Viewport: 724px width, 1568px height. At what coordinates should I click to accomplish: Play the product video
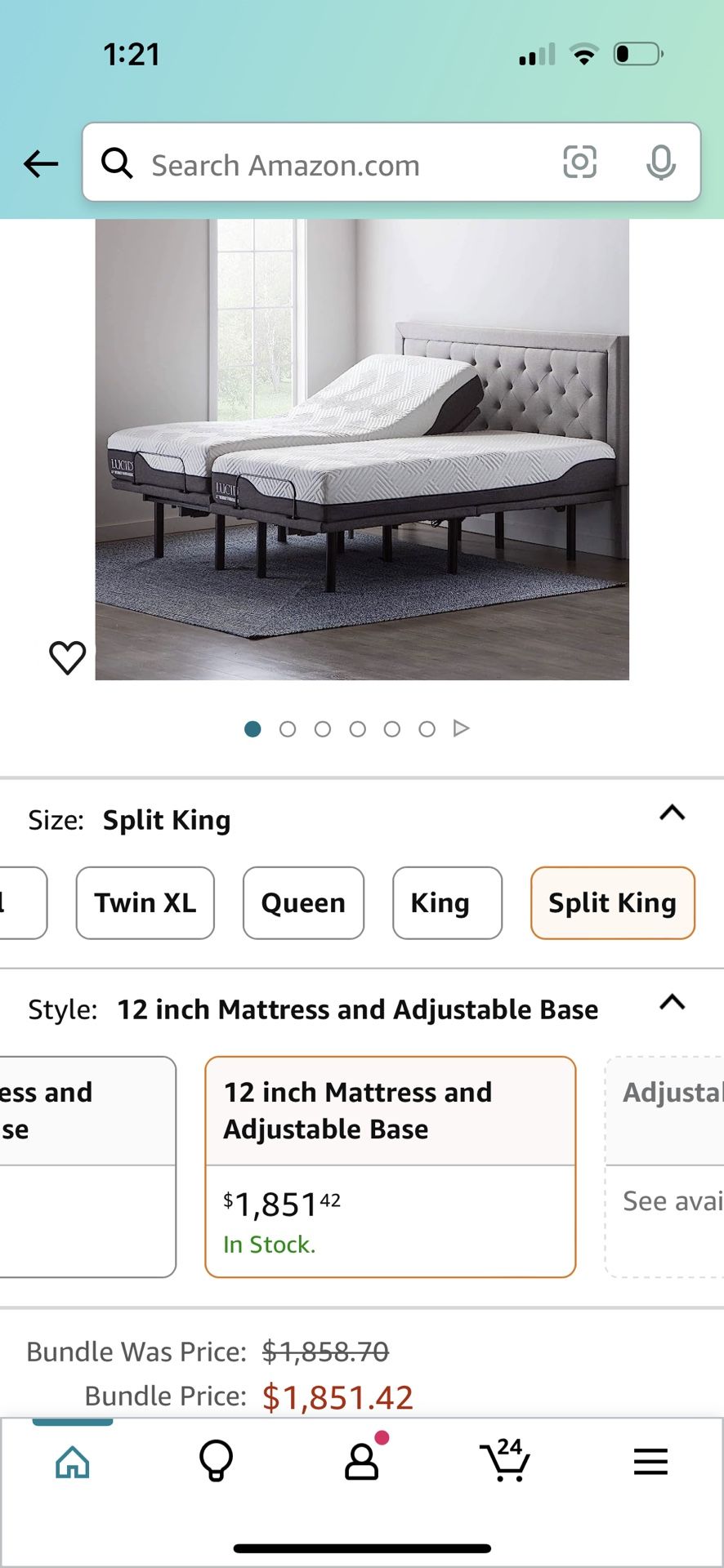point(463,728)
